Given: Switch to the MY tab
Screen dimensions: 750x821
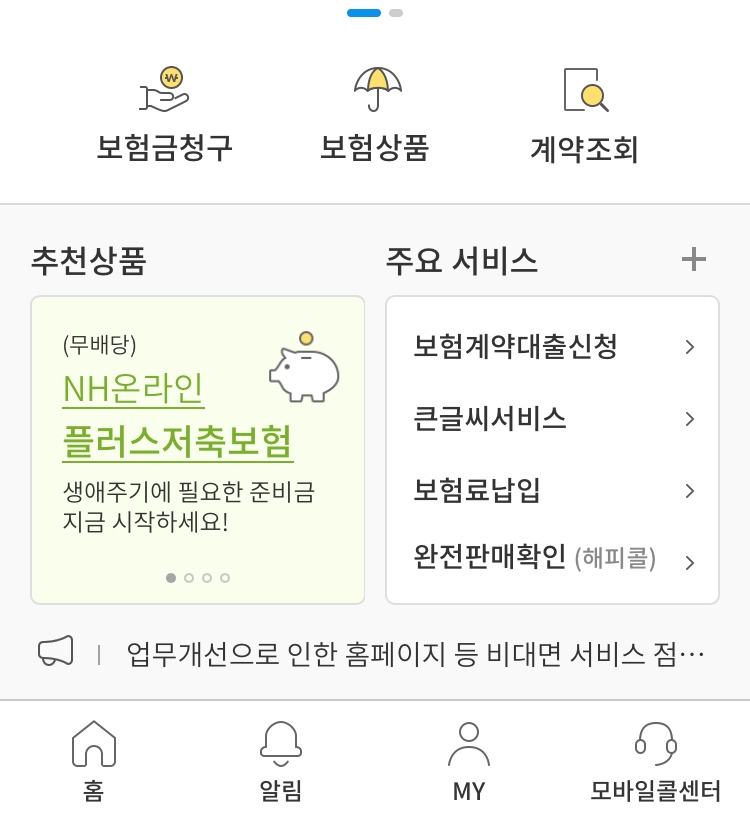Looking at the screenshot, I should coord(469,762).
